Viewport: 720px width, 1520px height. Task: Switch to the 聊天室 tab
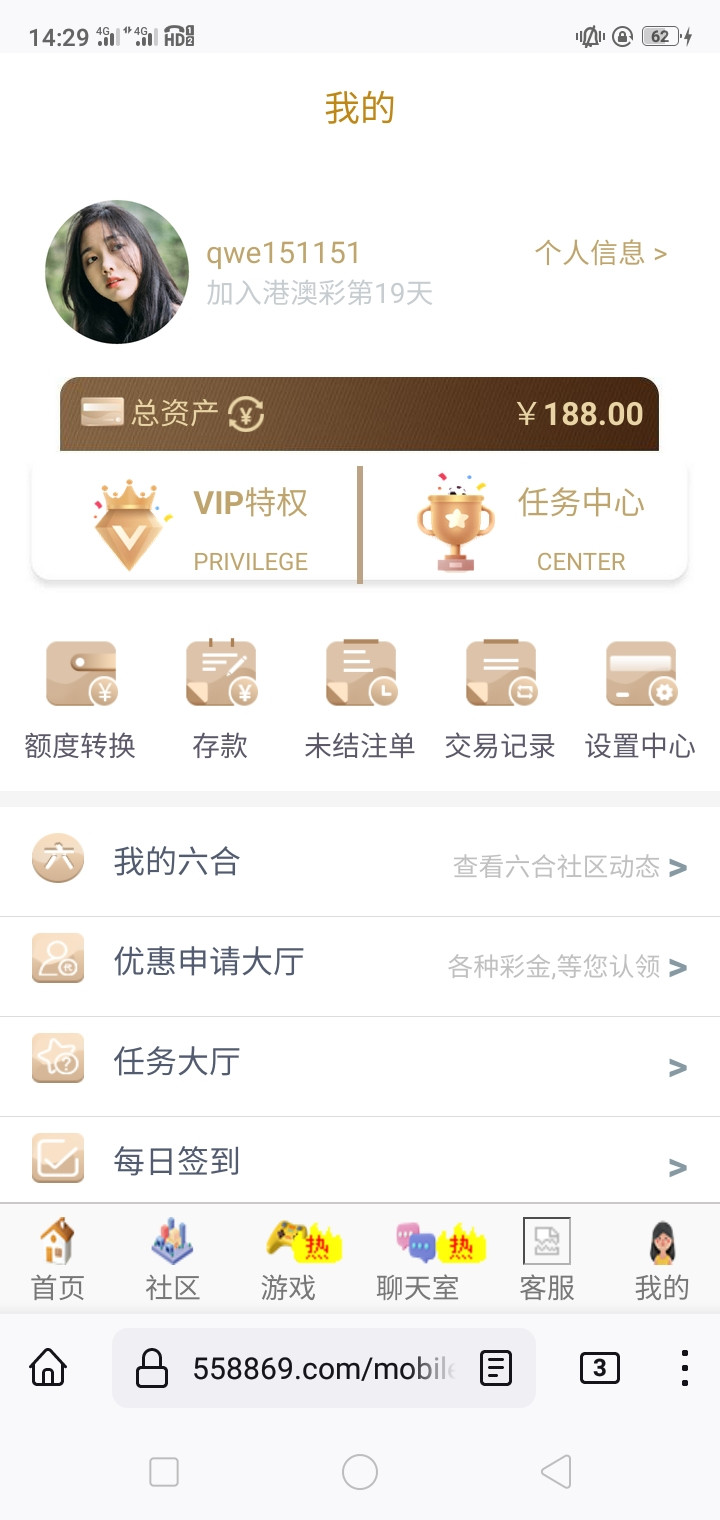click(418, 1260)
